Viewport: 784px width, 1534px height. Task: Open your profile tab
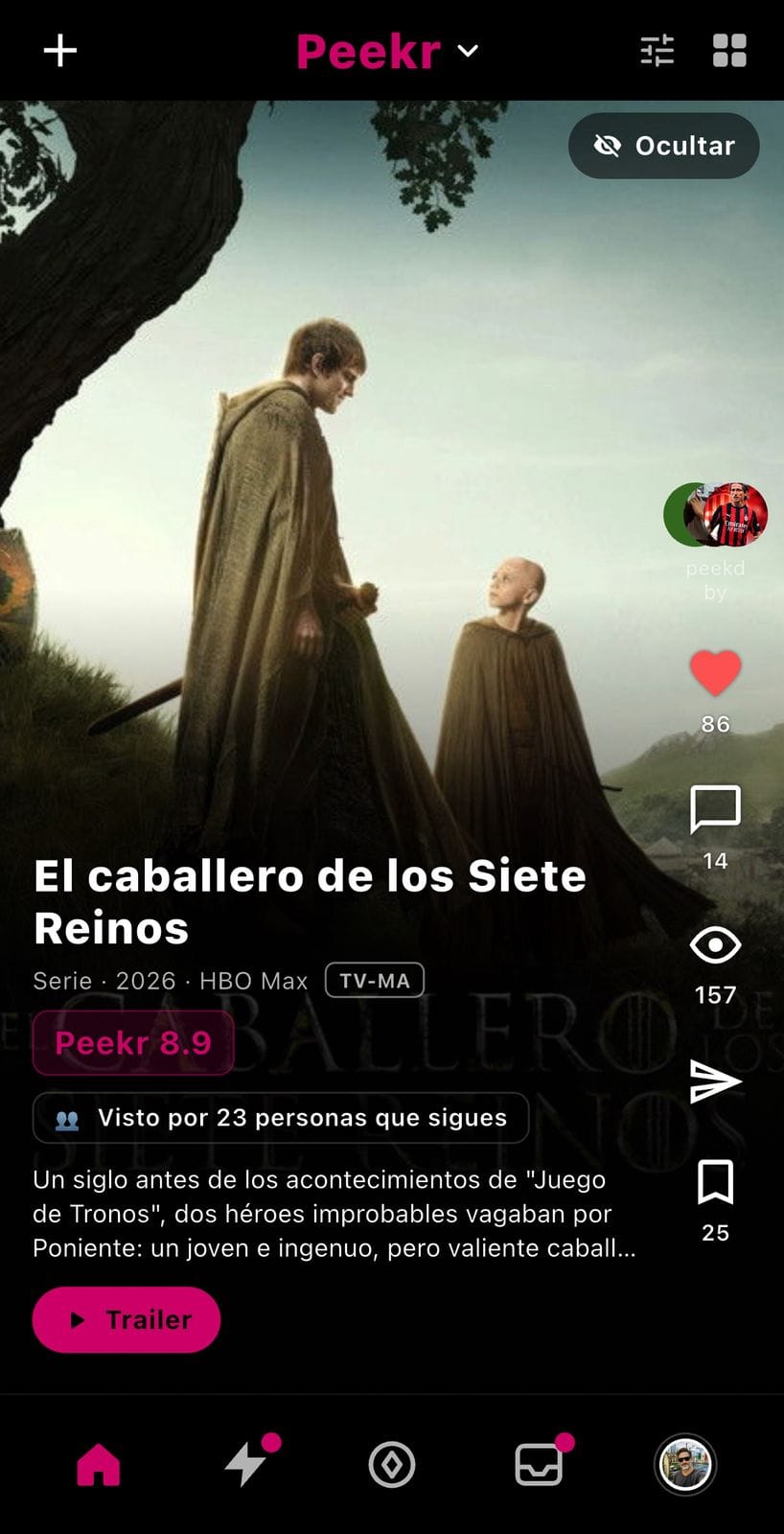point(685,1465)
